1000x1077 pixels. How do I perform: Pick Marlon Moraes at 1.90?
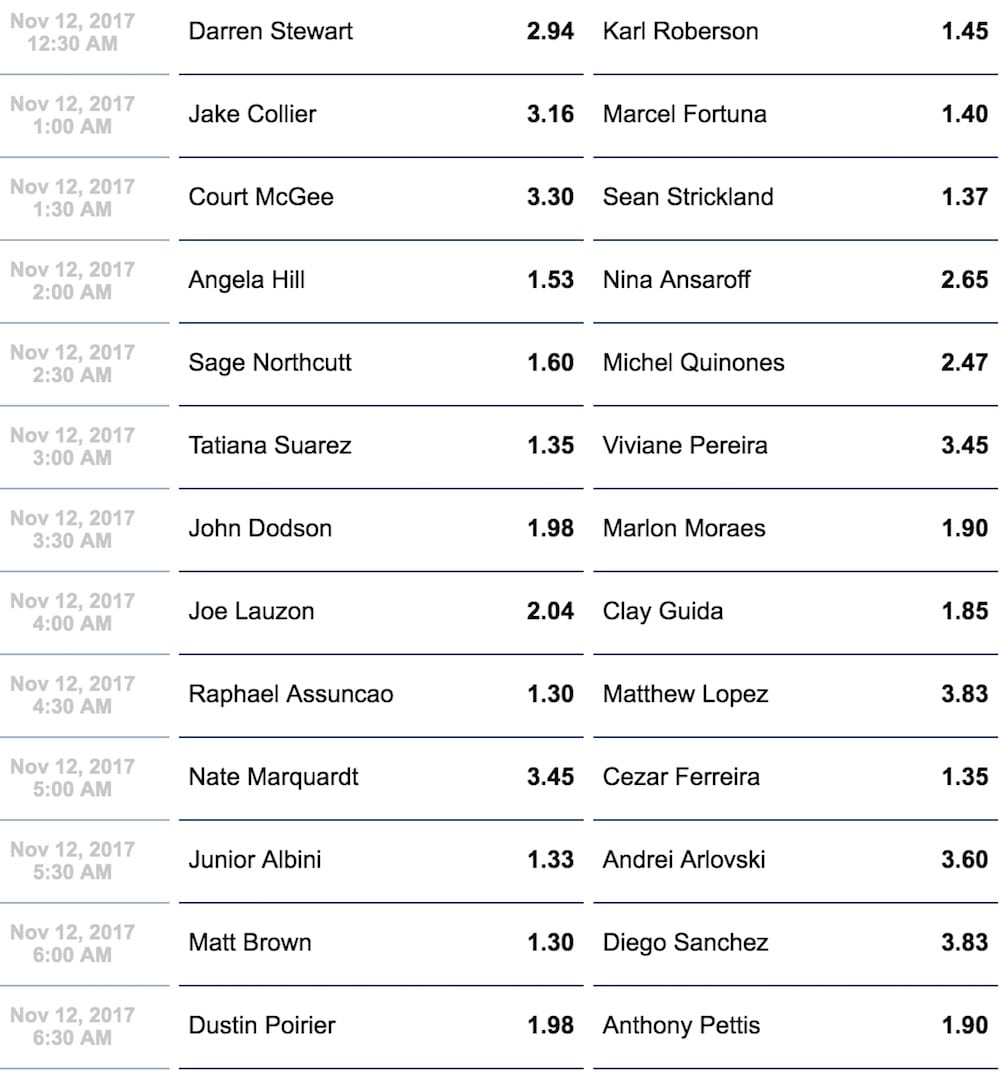pos(795,530)
